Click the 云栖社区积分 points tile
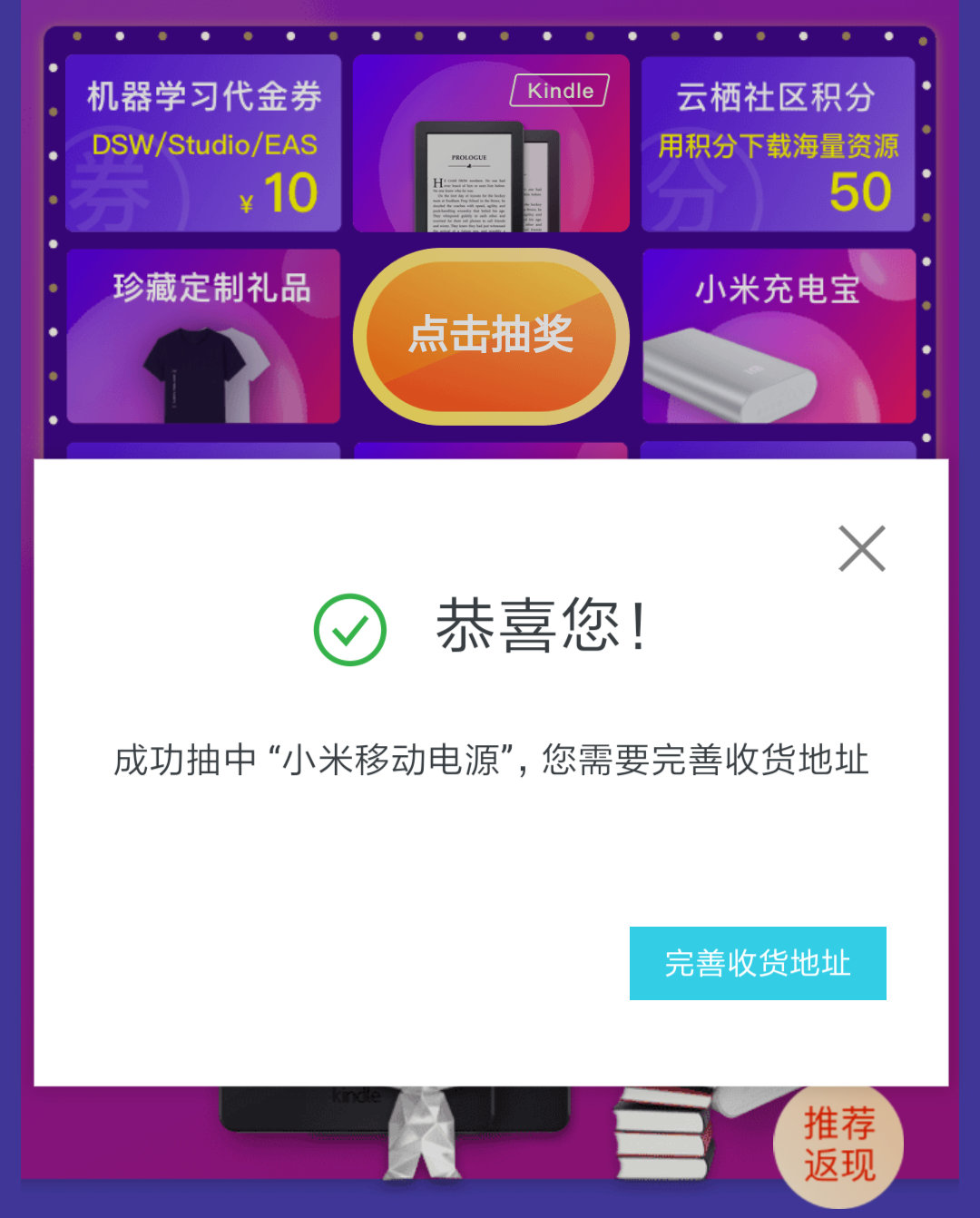Viewport: 980px width, 1218px height. click(x=778, y=145)
